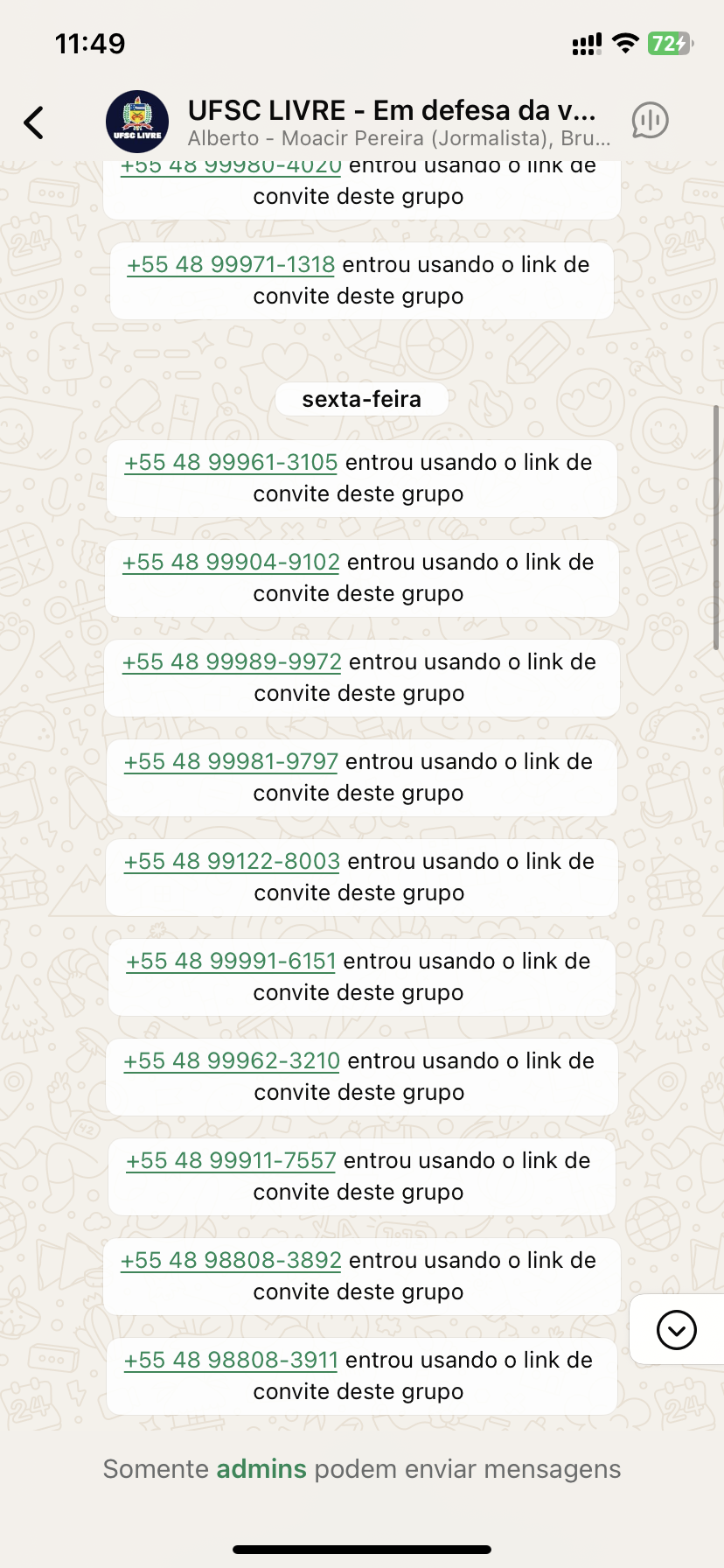Viewport: 724px width, 1568px height.
Task: Select number +55 48 98808-3911
Action: pos(231,1361)
